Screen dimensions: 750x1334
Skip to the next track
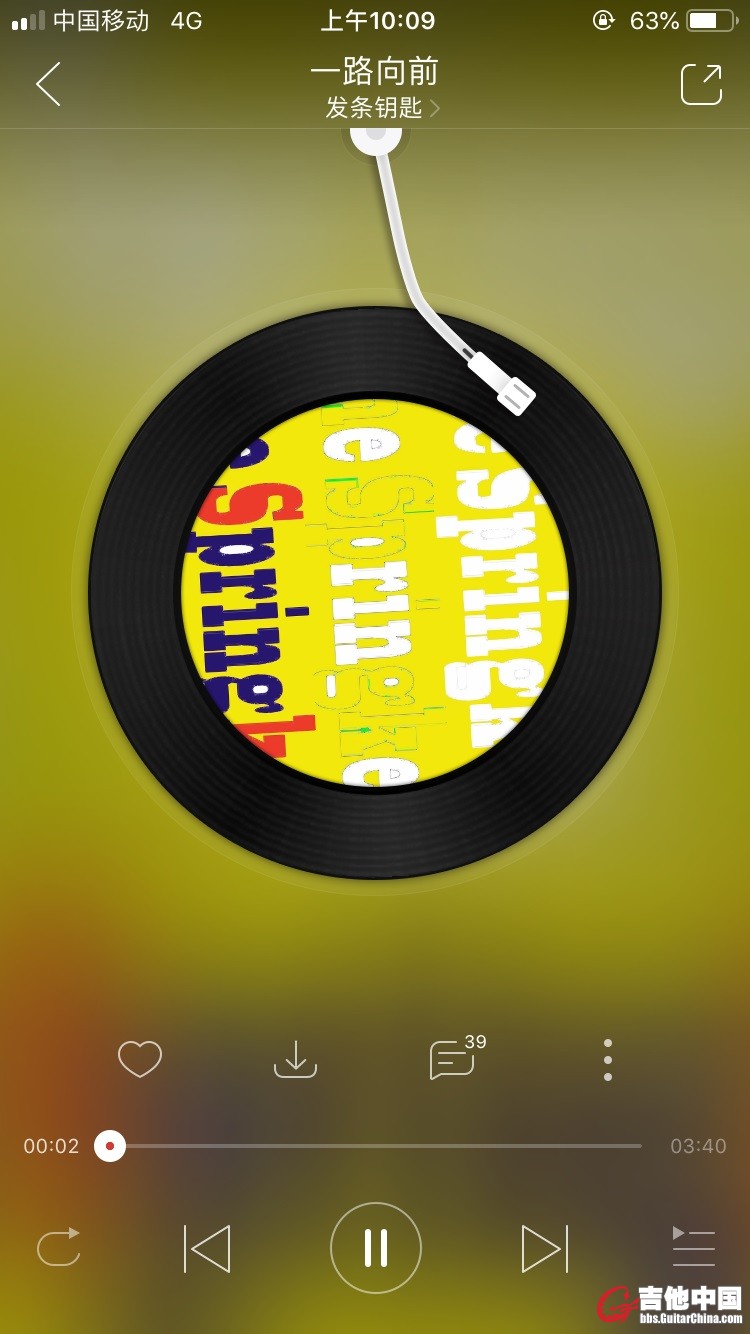pyautogui.click(x=544, y=1248)
